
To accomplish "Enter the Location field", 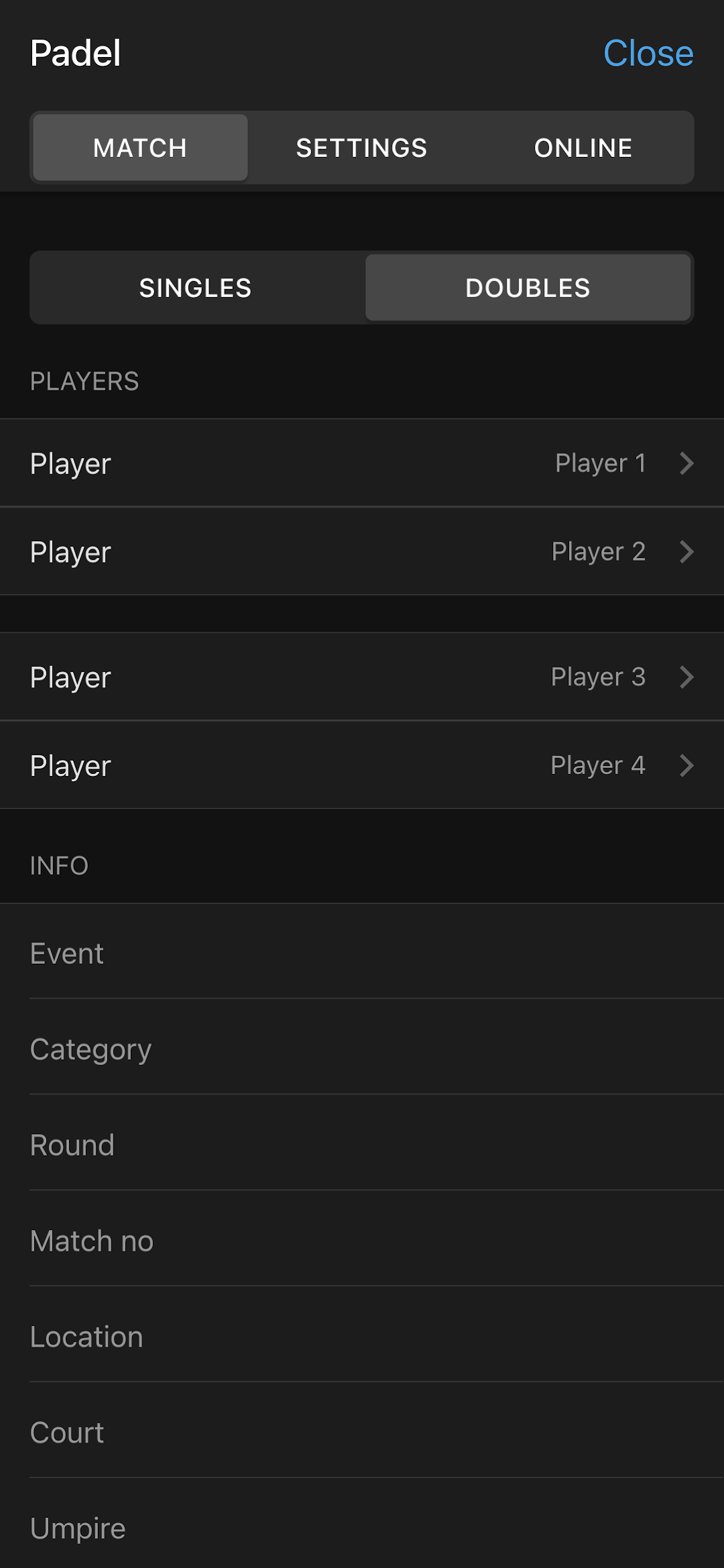I will 362,1335.
